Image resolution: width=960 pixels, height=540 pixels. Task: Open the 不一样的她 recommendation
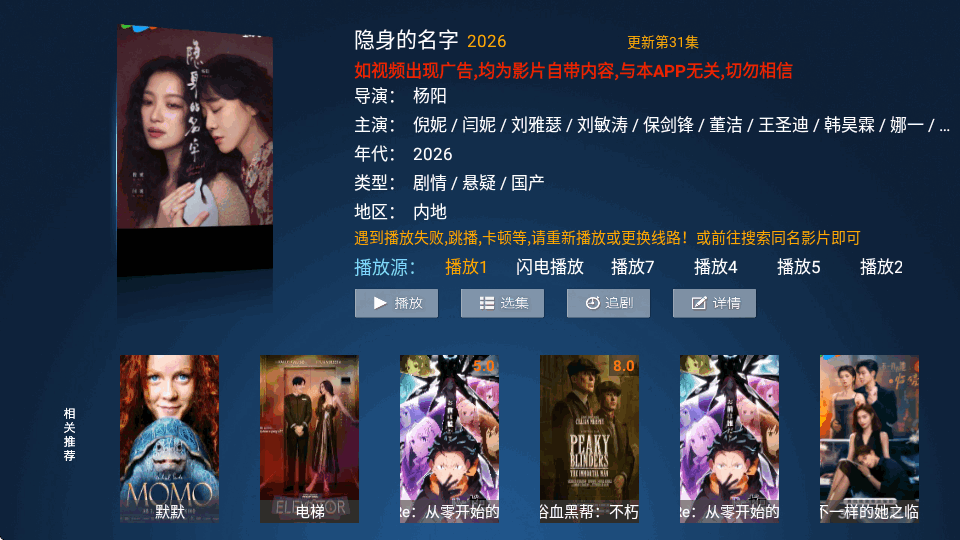point(870,438)
